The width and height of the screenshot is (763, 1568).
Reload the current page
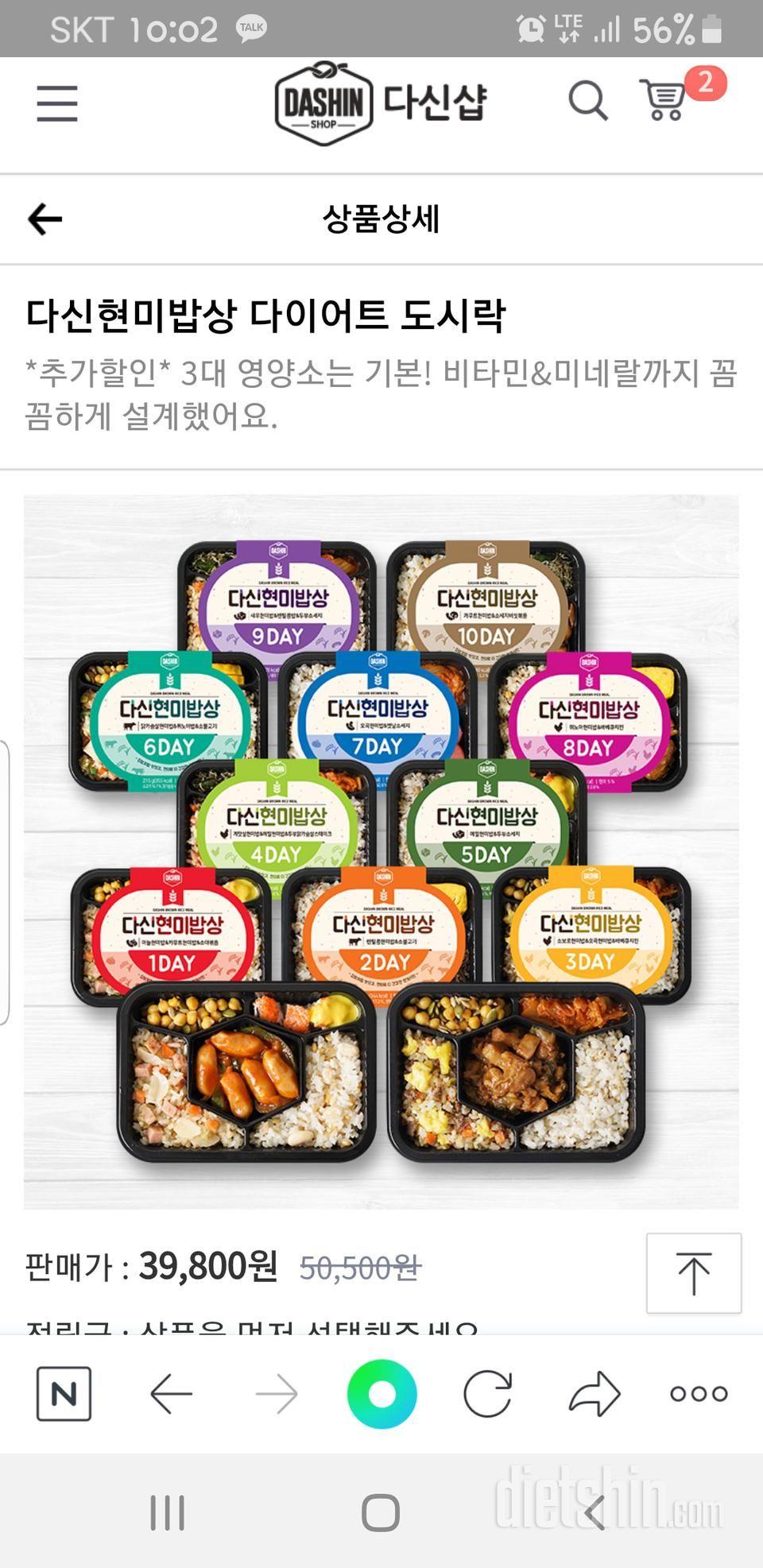coord(487,1393)
